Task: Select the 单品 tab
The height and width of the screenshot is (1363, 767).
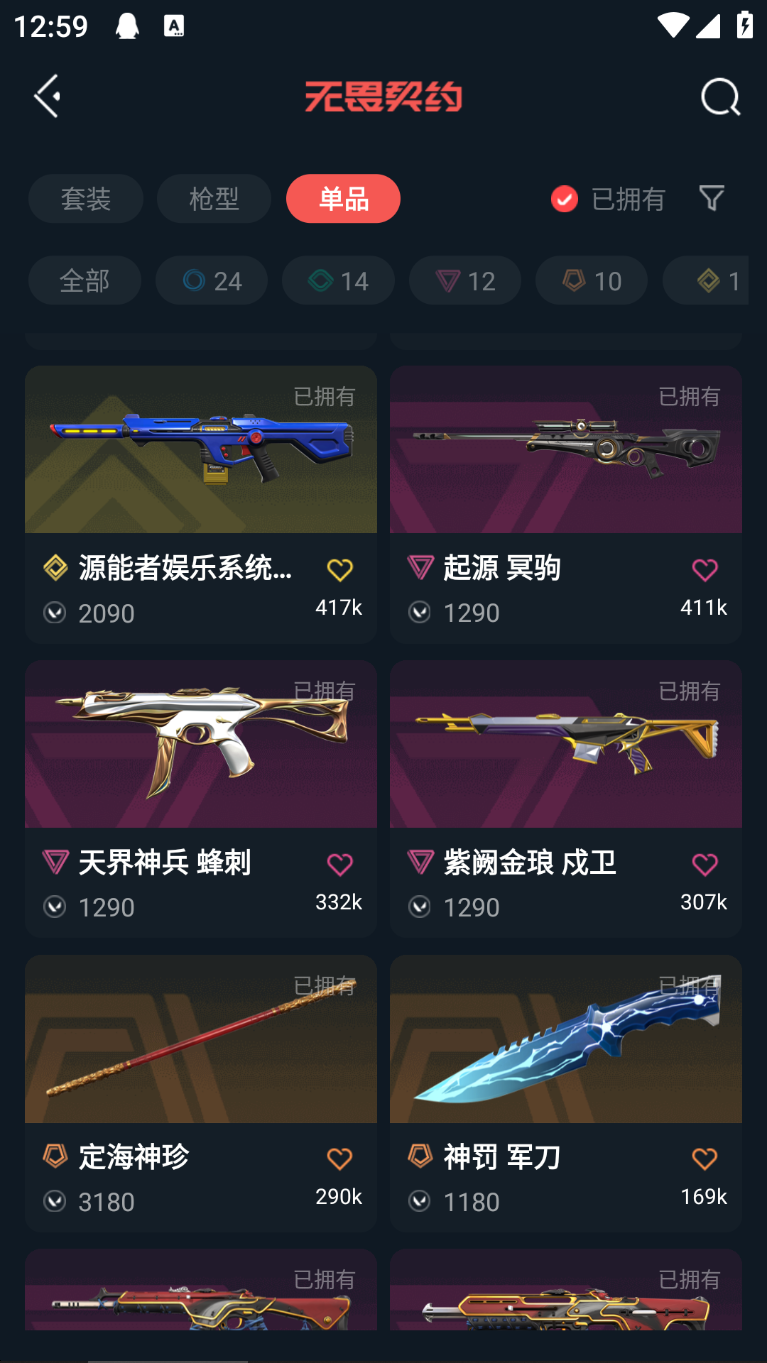Action: 343,199
